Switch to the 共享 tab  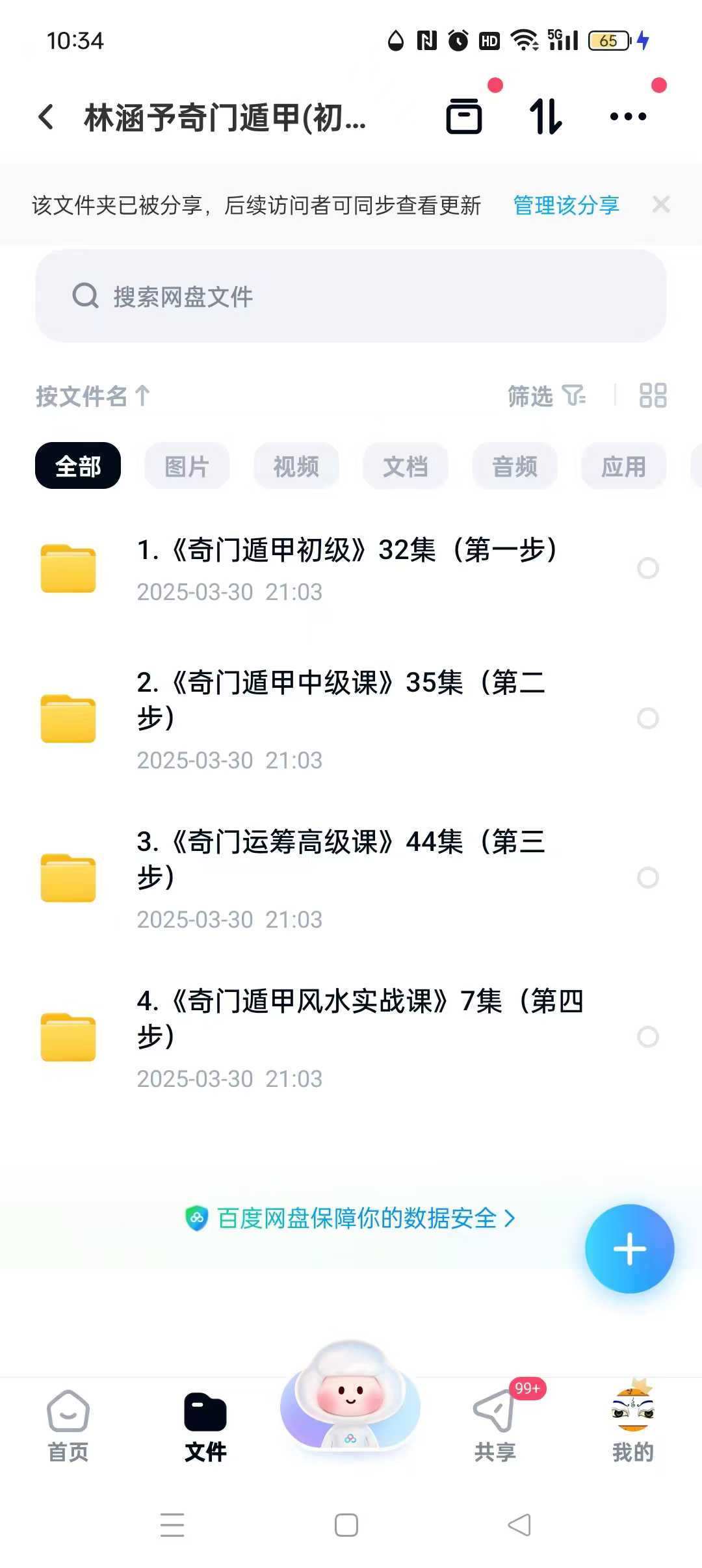[x=495, y=1424]
